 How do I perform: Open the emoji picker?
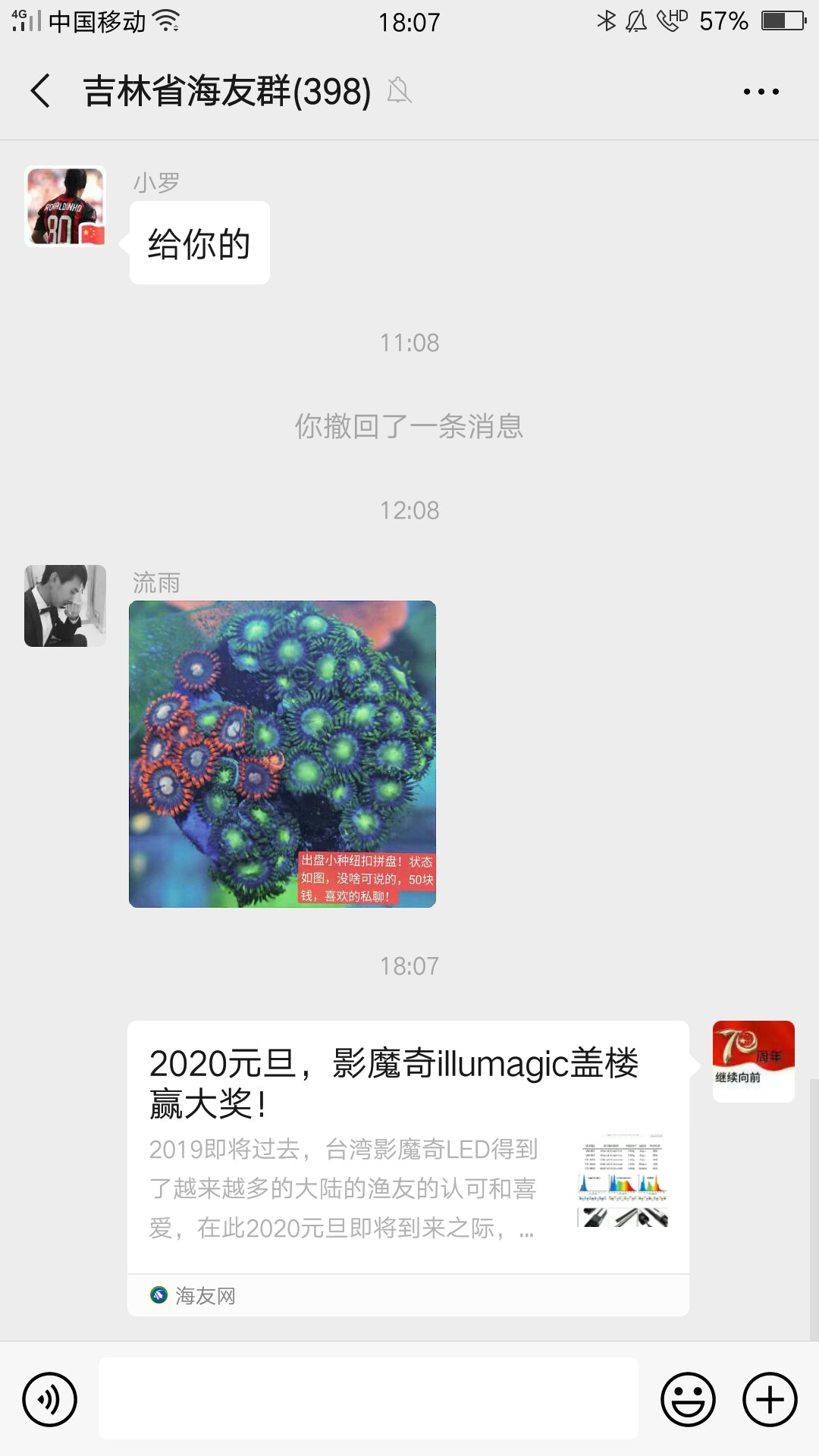tap(688, 1399)
